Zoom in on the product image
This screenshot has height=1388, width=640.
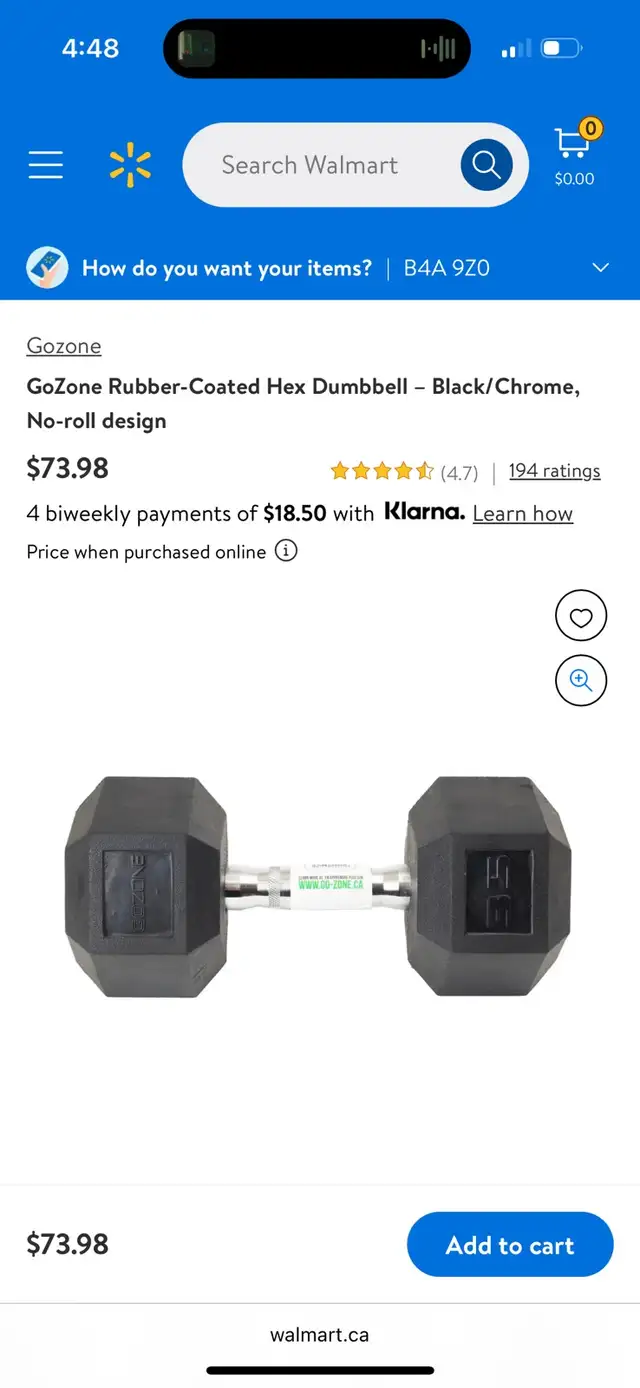pyautogui.click(x=581, y=680)
